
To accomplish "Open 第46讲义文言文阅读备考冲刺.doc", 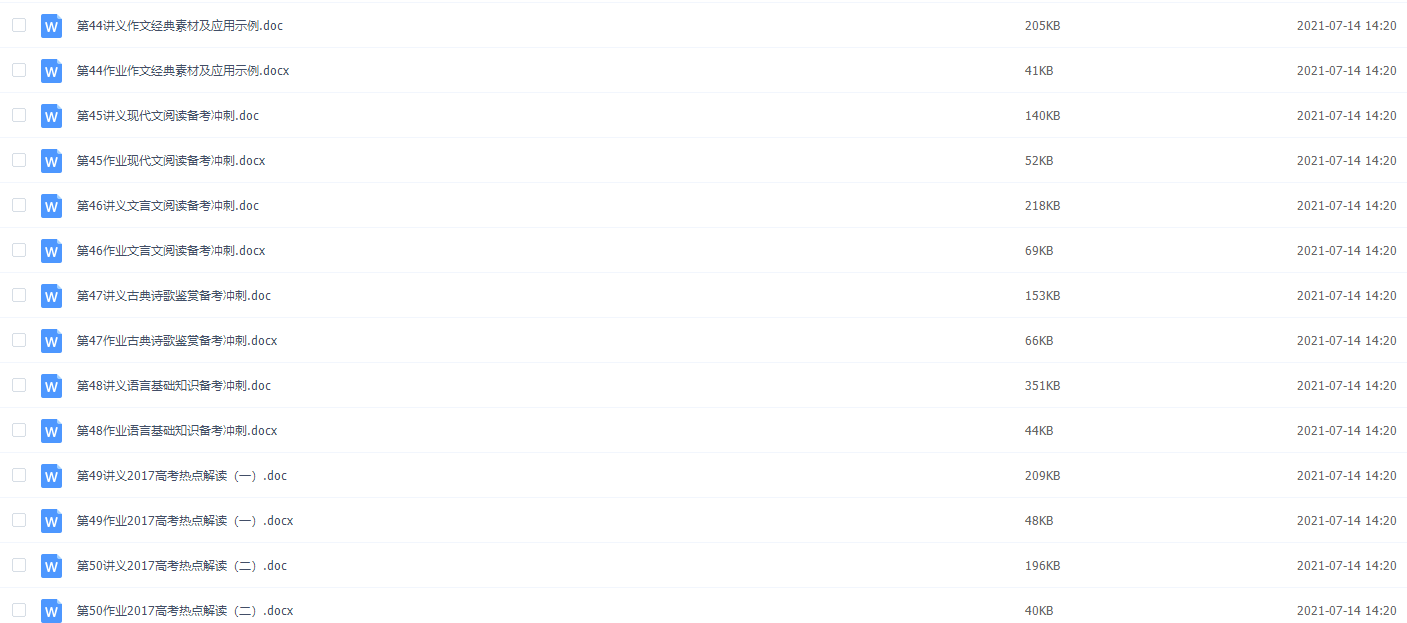I will coord(167,206).
